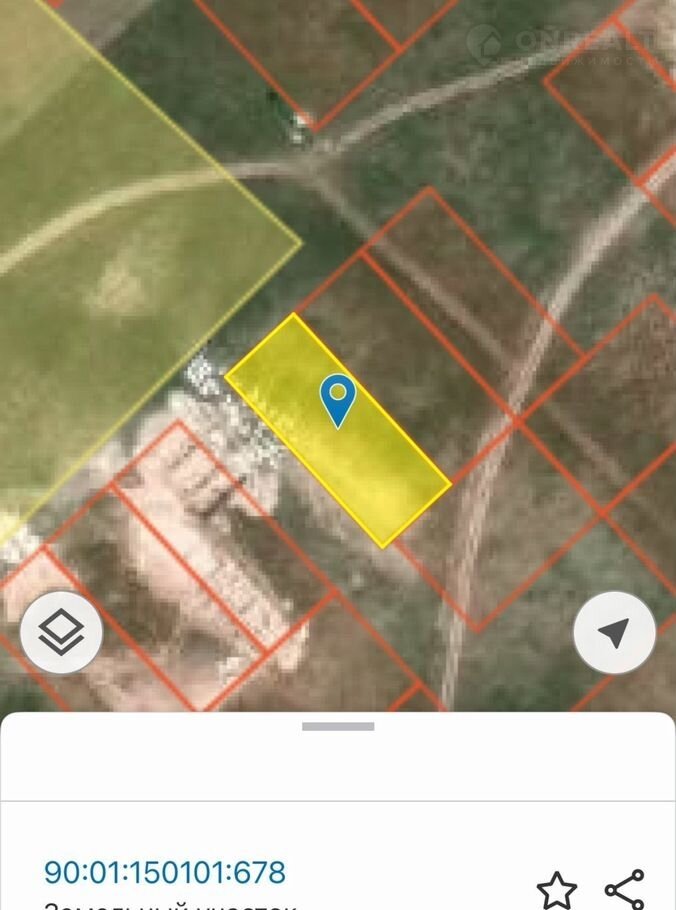Add parcel 90:01:150101:678 to favorites
This screenshot has width=676, height=910.
tap(556, 889)
